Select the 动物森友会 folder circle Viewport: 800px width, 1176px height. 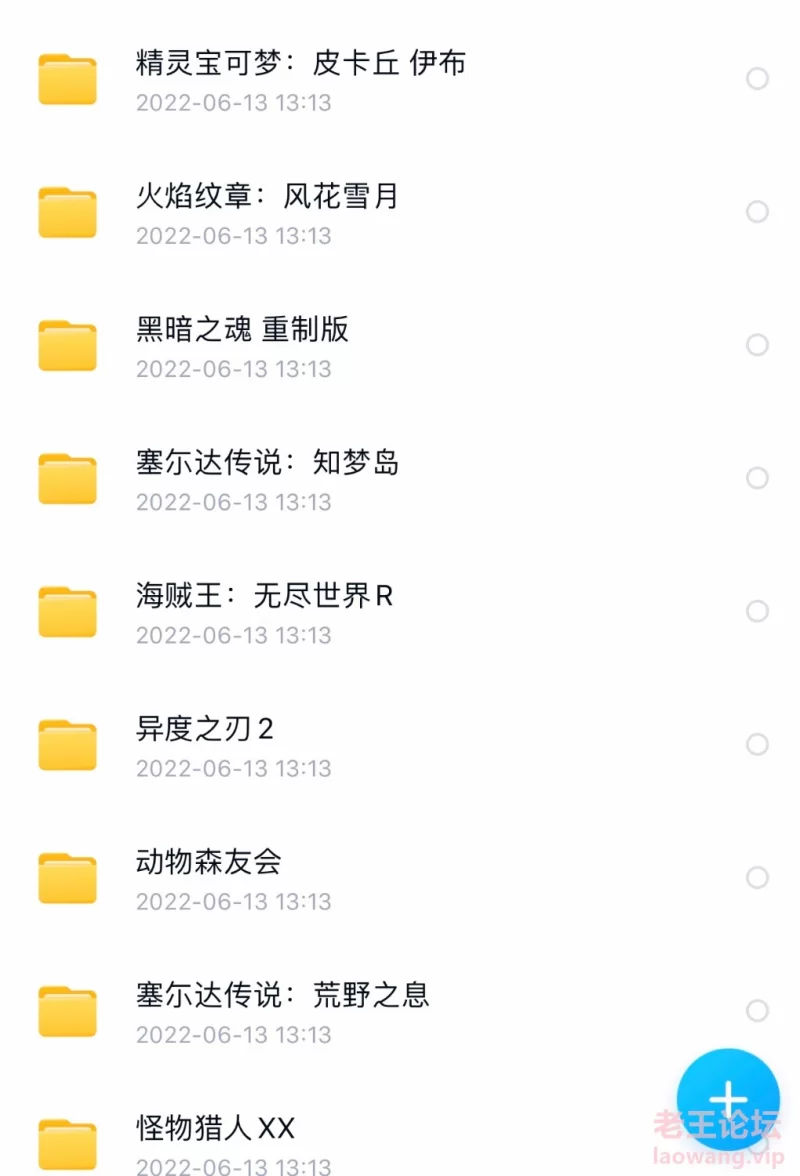(x=757, y=877)
